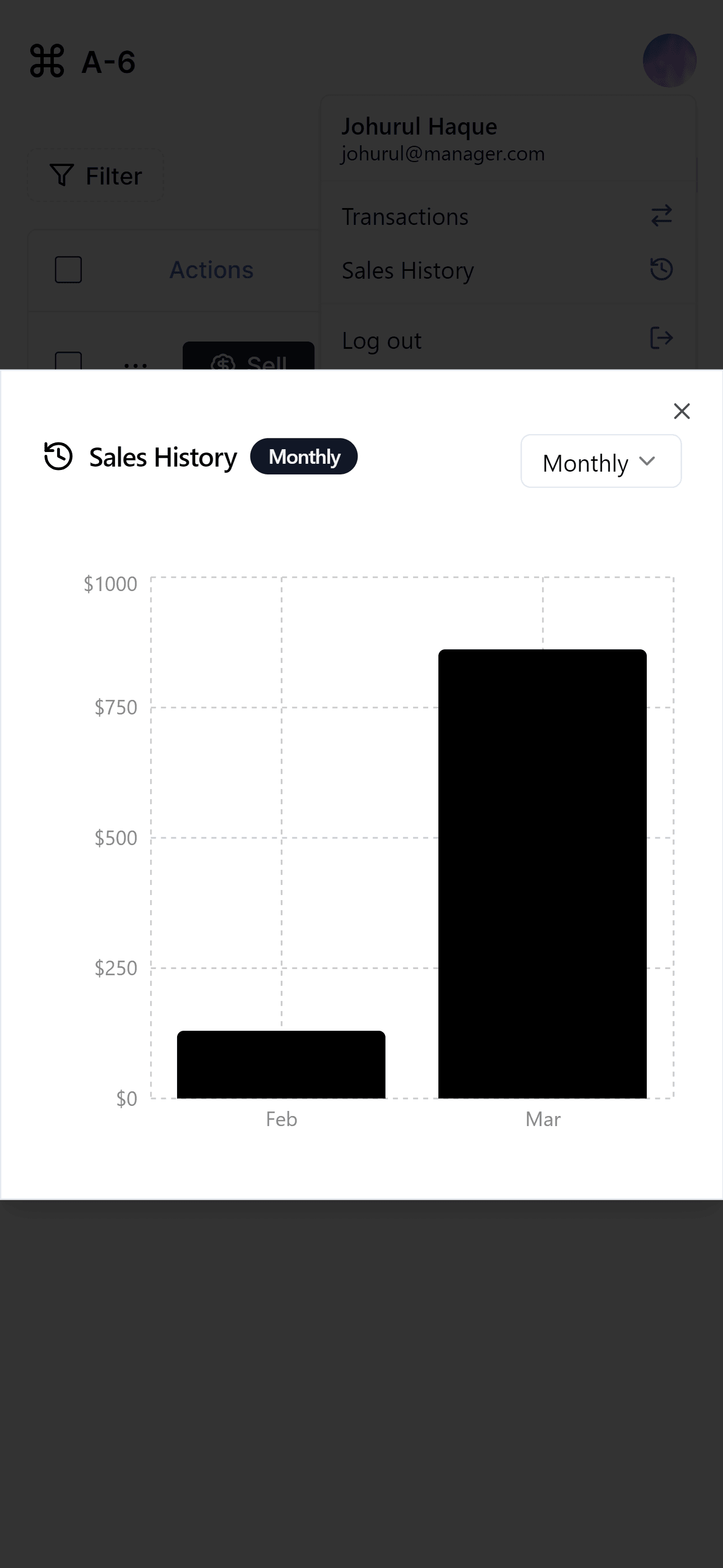Expand the Monthly period dropdown

[x=601, y=462]
